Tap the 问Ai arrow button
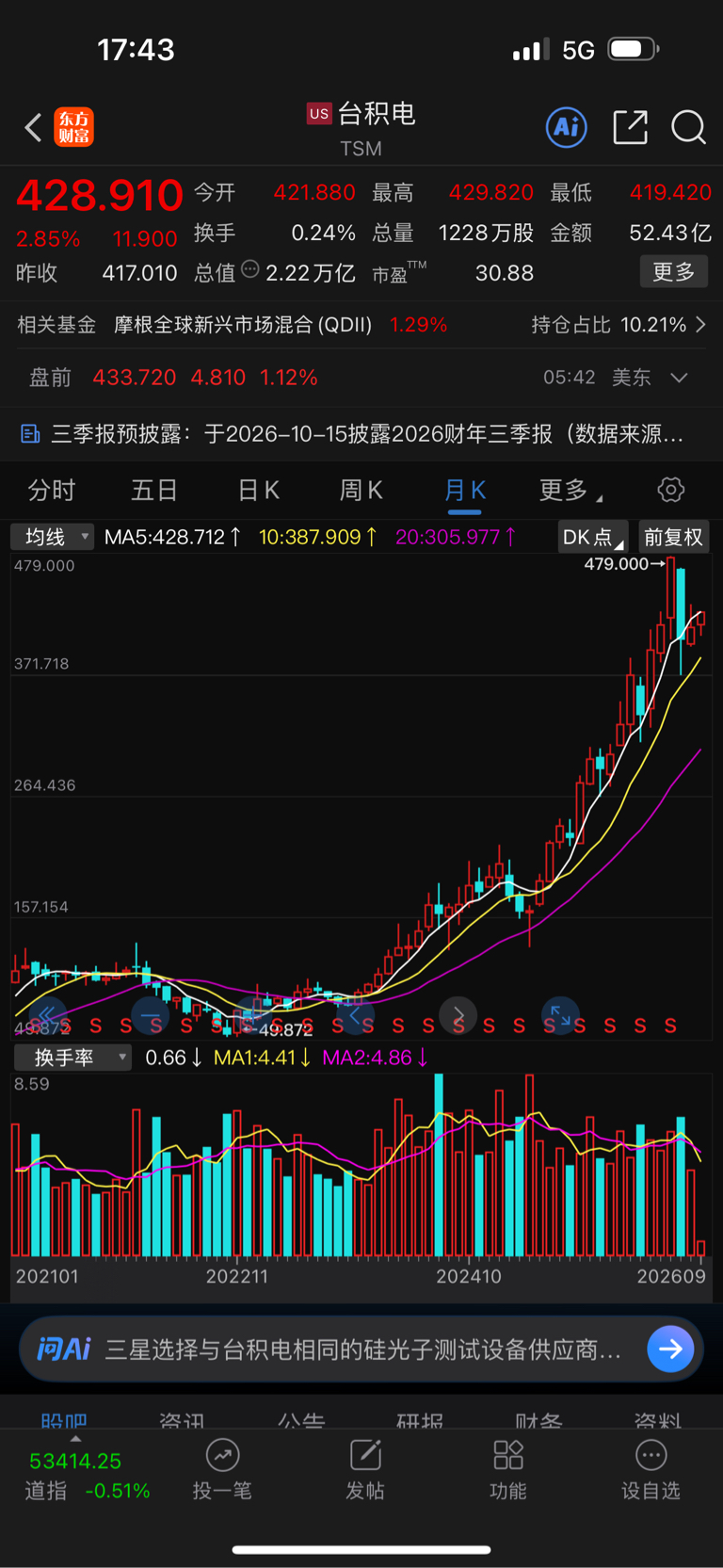This screenshot has height=1568, width=723. (670, 1349)
